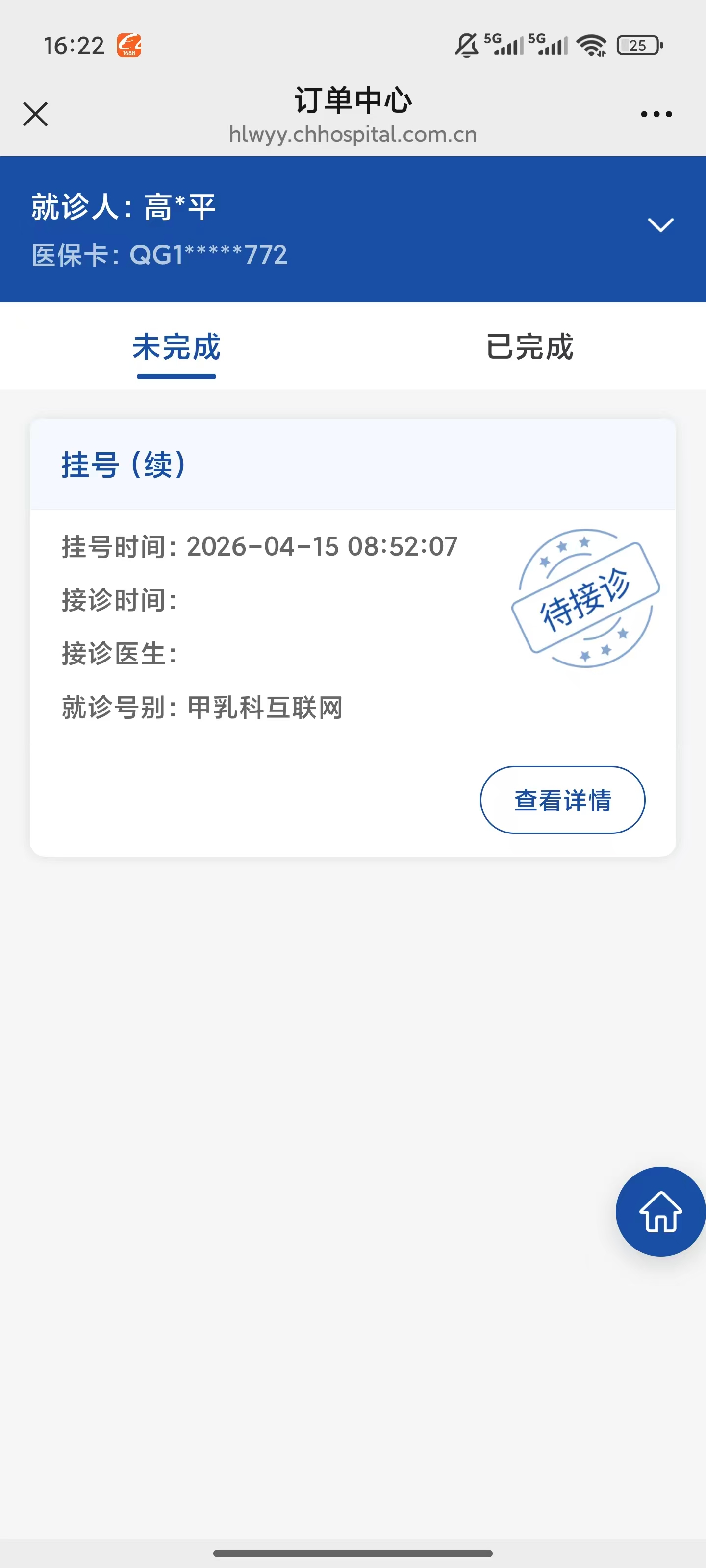
Task: Switch to the 已完成 tab
Action: point(529,347)
